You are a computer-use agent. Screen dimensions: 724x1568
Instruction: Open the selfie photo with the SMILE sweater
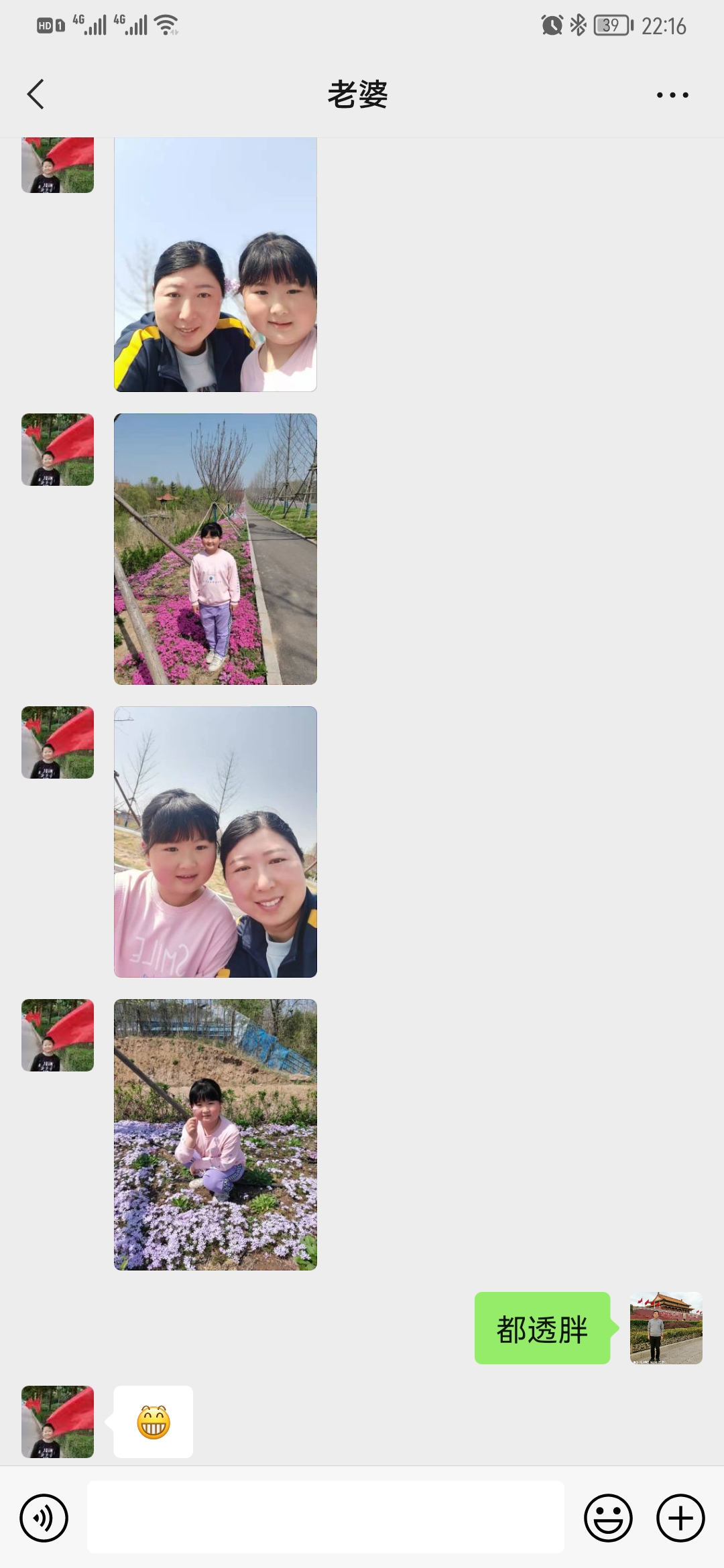[x=215, y=842]
